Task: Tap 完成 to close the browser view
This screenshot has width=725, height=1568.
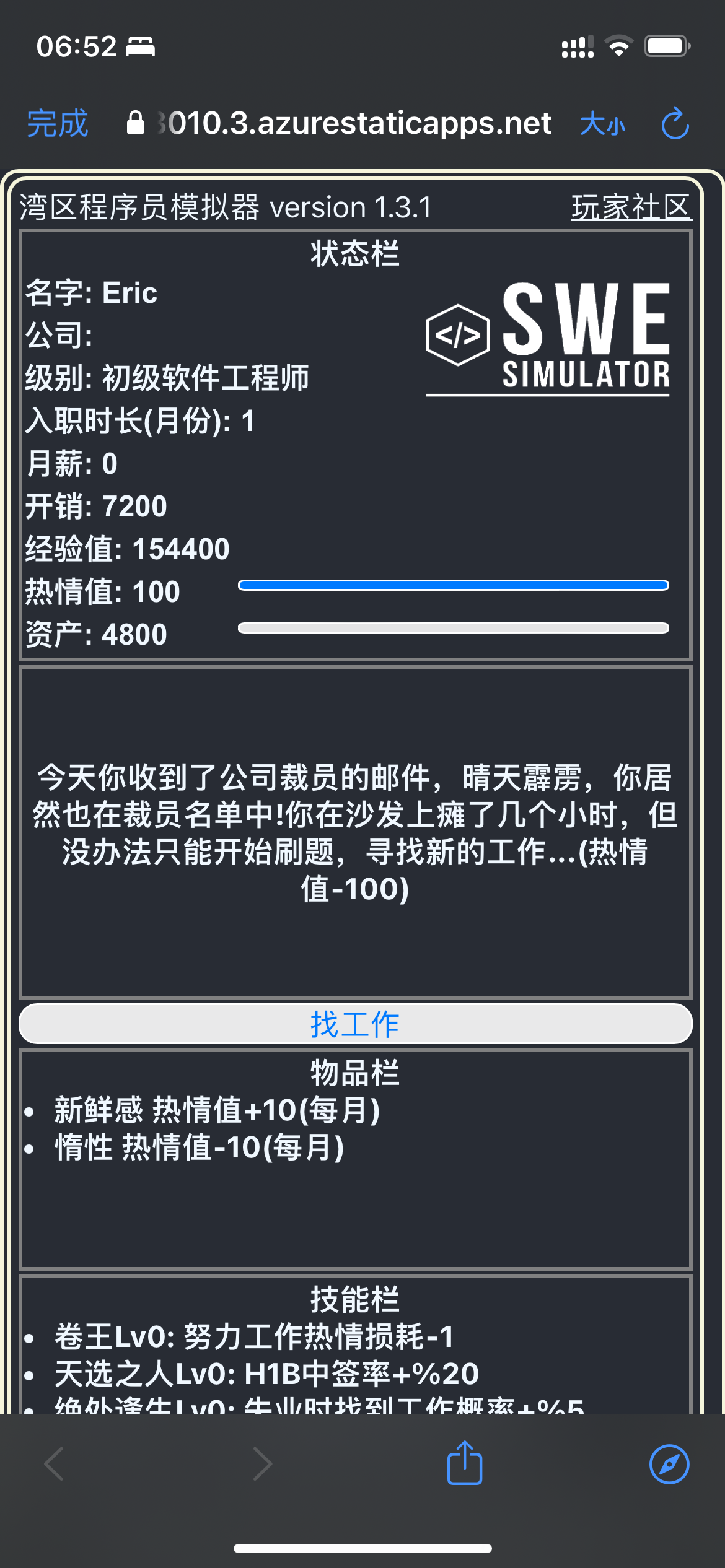Action: 58,123
